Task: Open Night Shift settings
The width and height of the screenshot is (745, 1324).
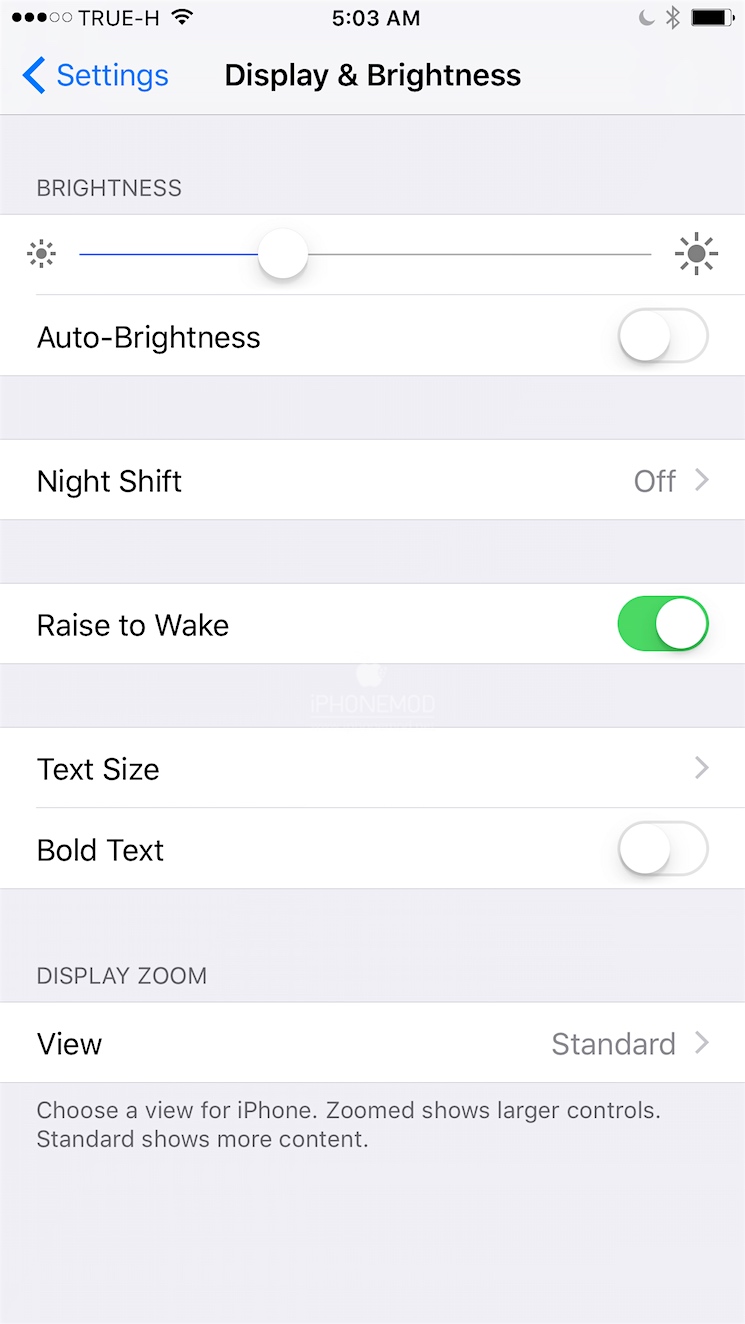Action: 372,481
